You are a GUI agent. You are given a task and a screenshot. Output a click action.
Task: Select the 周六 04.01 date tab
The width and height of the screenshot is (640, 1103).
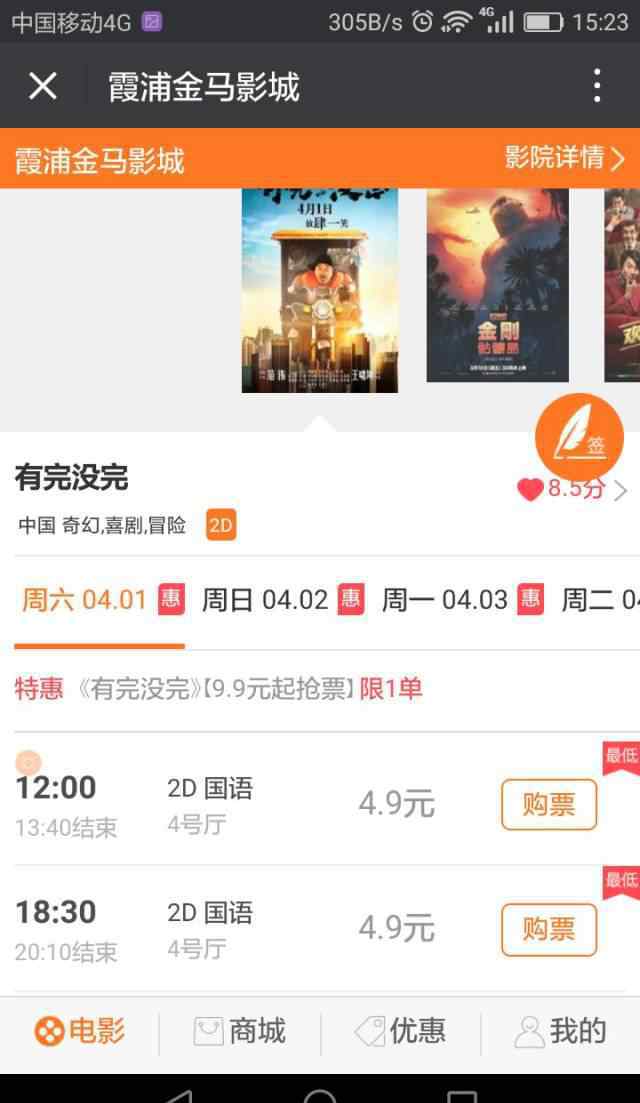click(101, 600)
